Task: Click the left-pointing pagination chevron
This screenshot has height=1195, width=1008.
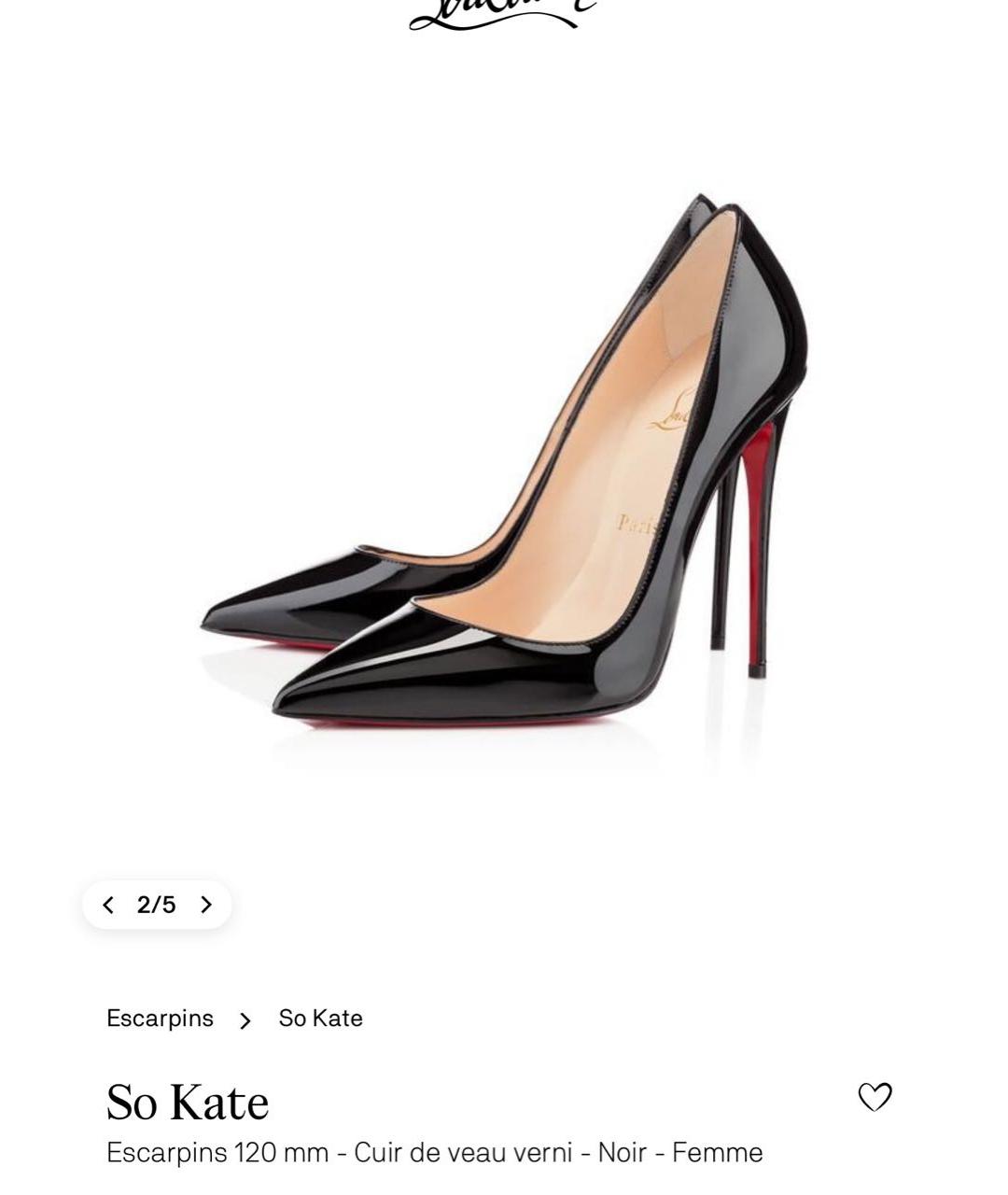Action: pyautogui.click(x=108, y=904)
